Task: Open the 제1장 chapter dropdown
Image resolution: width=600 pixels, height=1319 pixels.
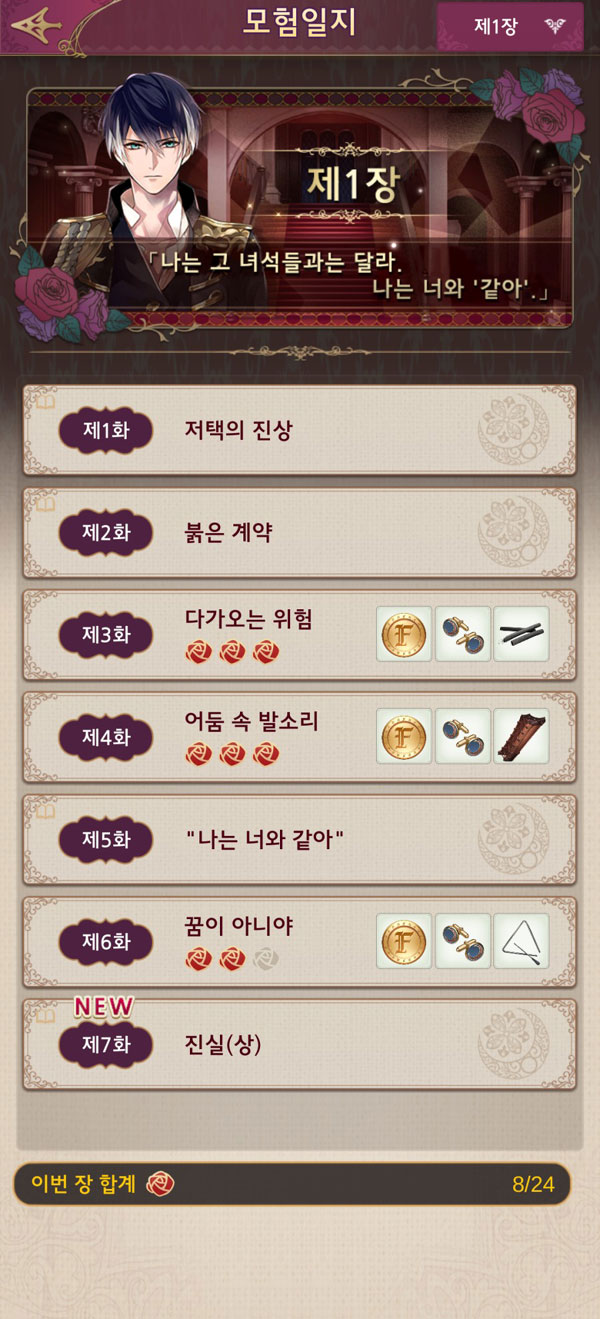Action: point(510,27)
